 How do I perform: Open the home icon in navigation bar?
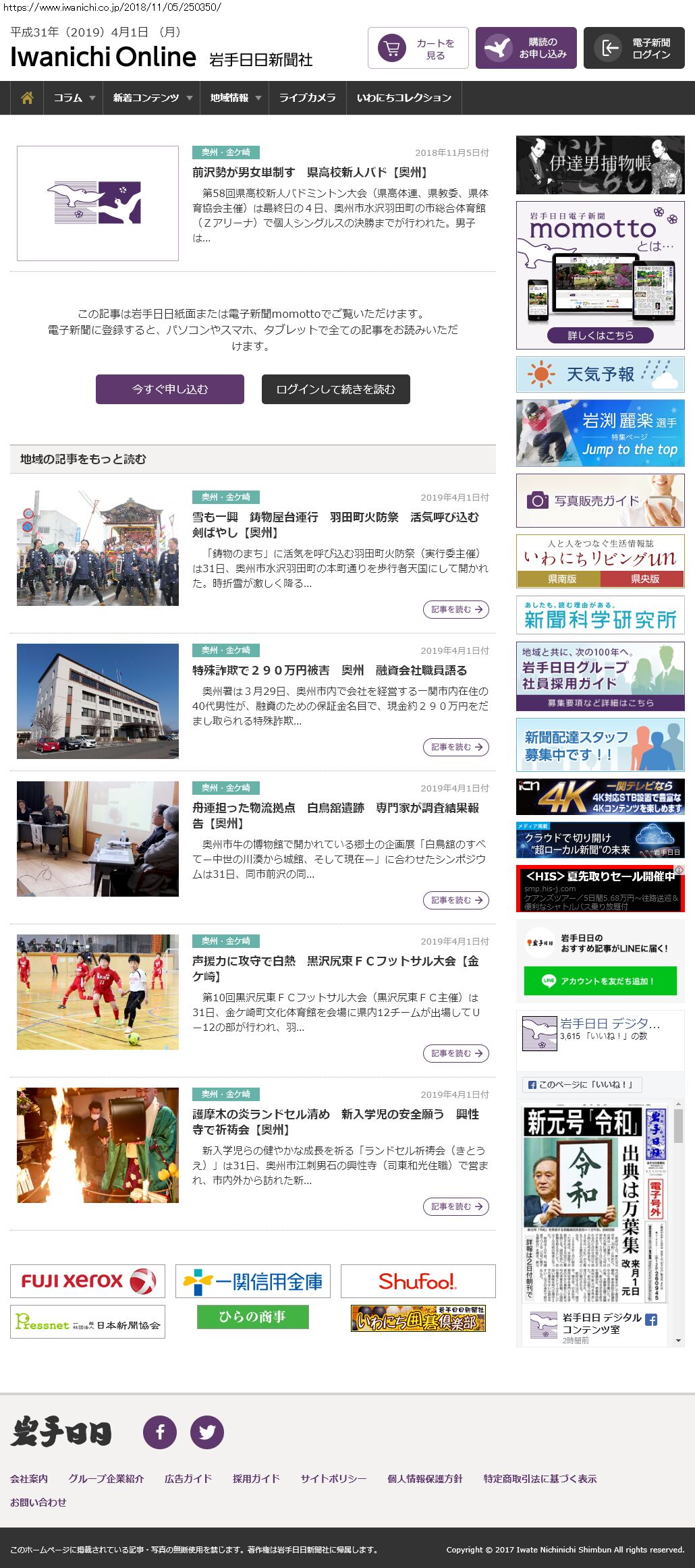27,98
